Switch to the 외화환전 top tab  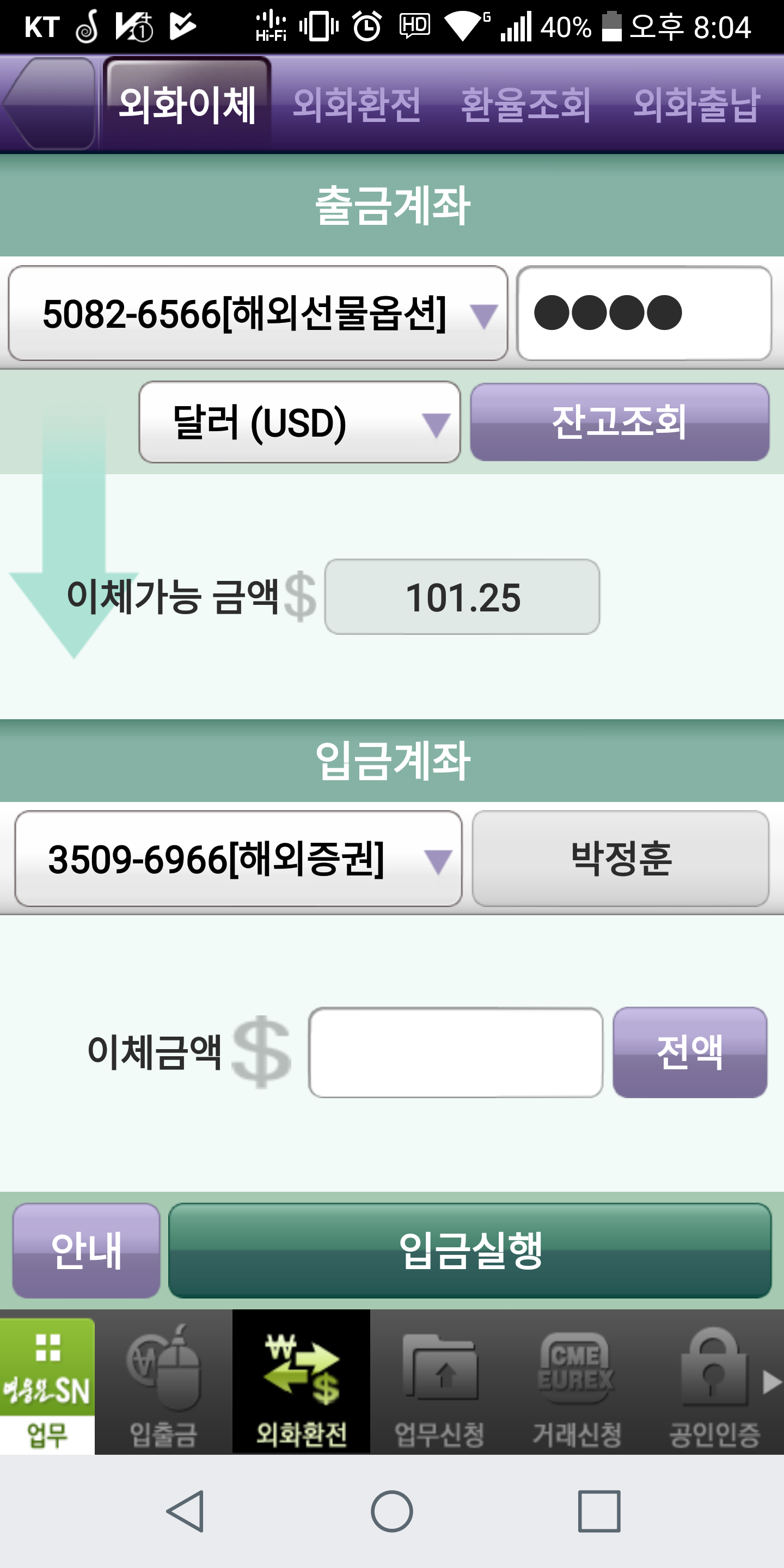357,105
